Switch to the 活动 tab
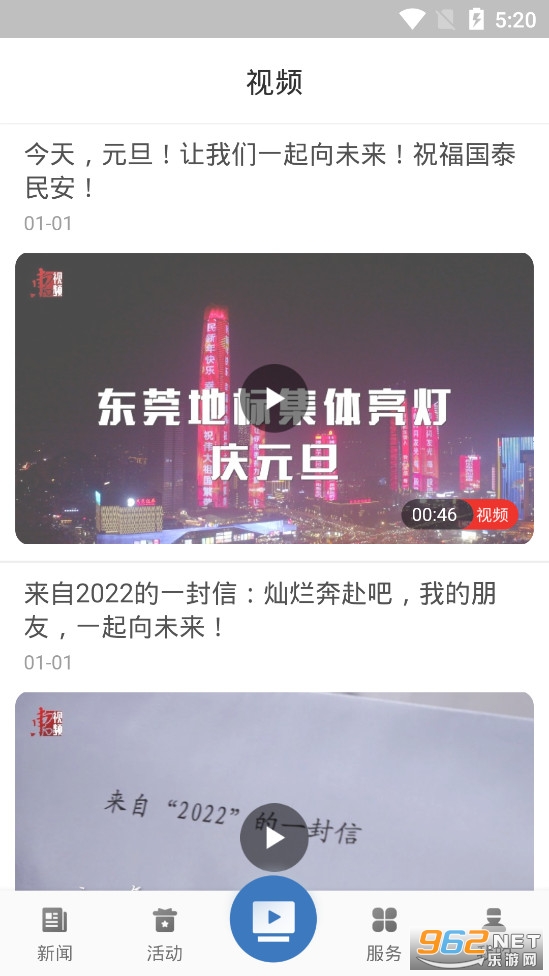Image resolution: width=549 pixels, height=976 pixels. pyautogui.click(x=164, y=934)
